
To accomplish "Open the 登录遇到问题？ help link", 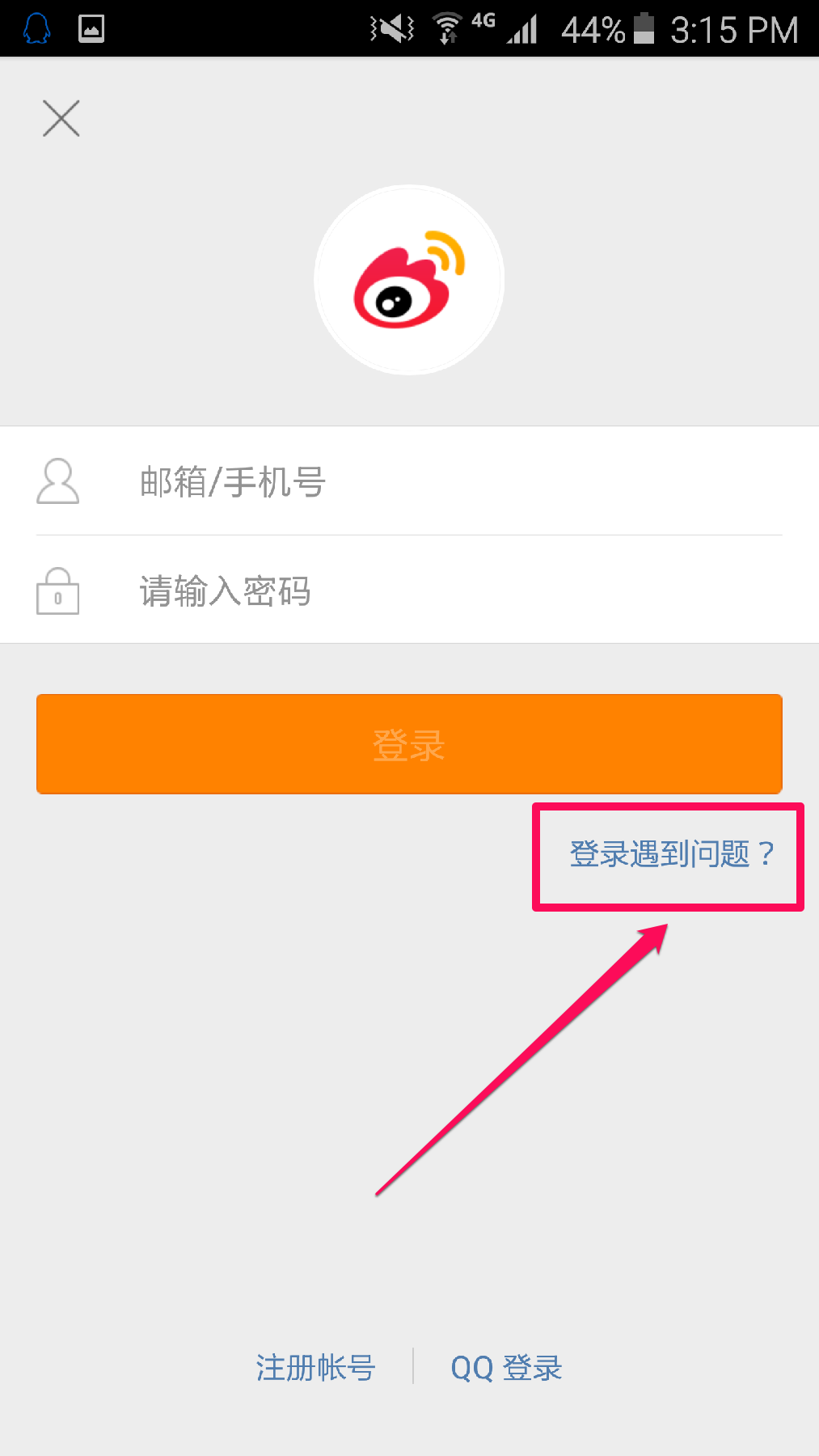I will pyautogui.click(x=671, y=854).
